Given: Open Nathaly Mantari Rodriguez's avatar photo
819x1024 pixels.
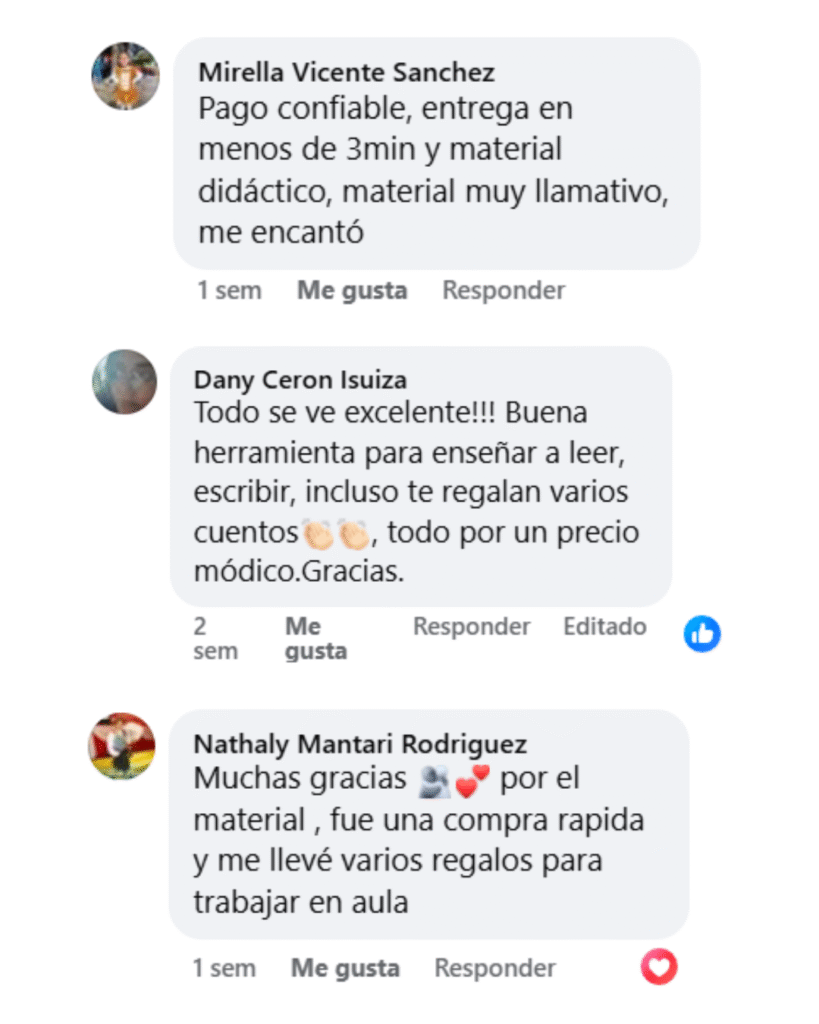Looking at the screenshot, I should coord(122,746).
